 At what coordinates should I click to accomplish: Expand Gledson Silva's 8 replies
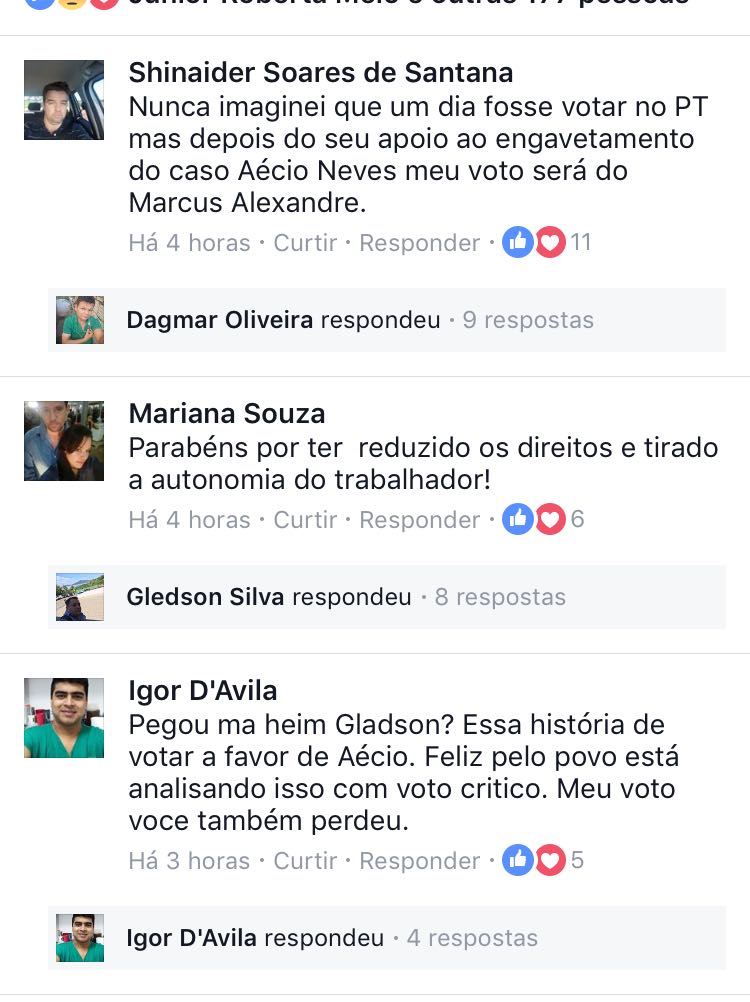point(500,597)
